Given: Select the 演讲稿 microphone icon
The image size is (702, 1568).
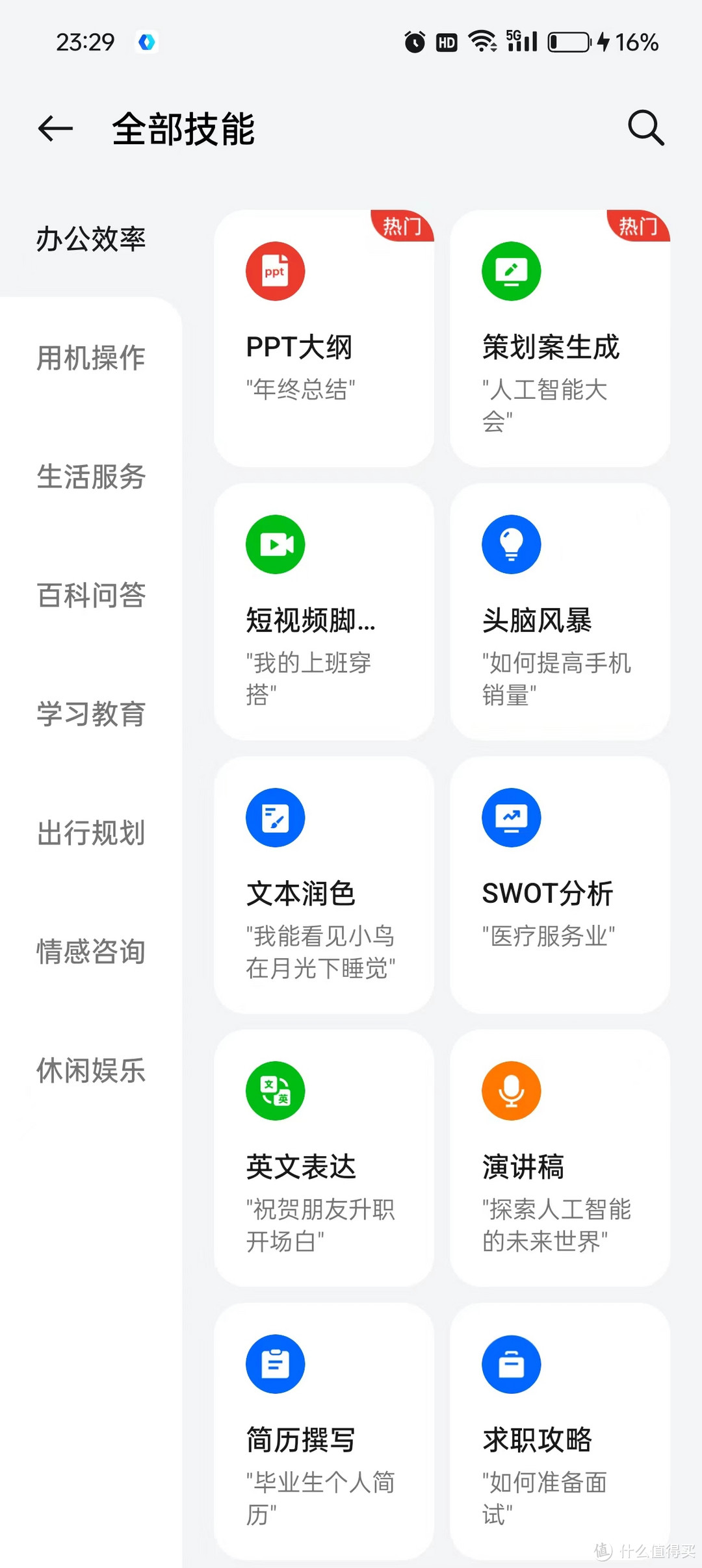Looking at the screenshot, I should tap(512, 1091).
